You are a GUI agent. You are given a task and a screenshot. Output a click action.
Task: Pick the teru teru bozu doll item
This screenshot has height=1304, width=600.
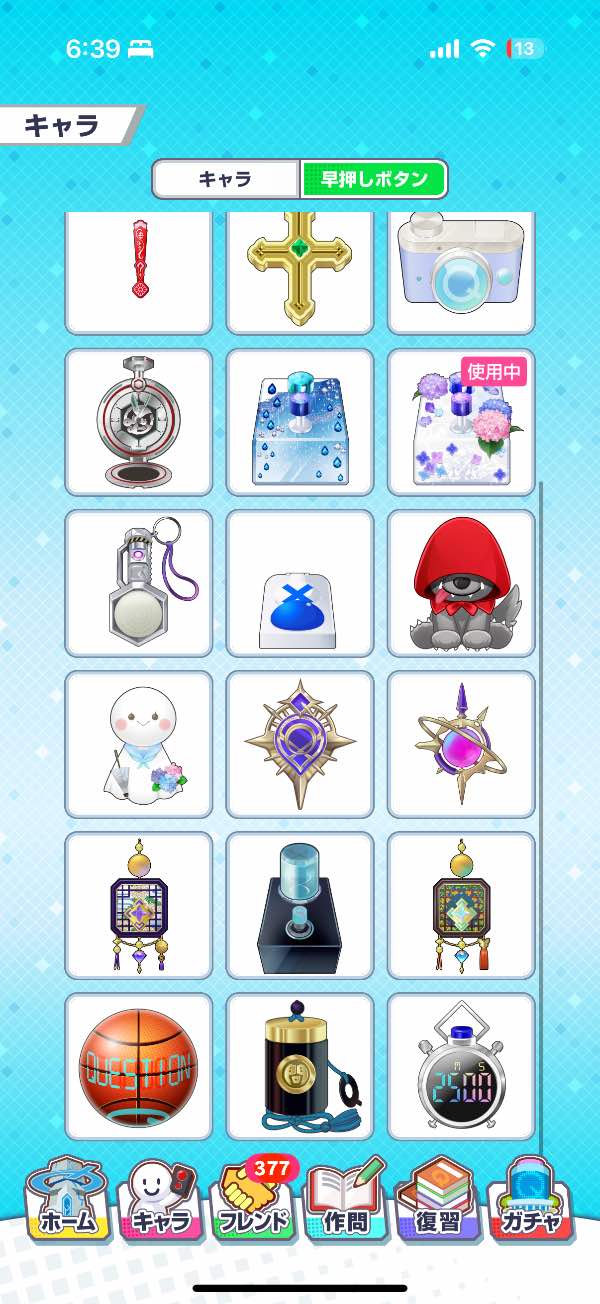point(139,744)
